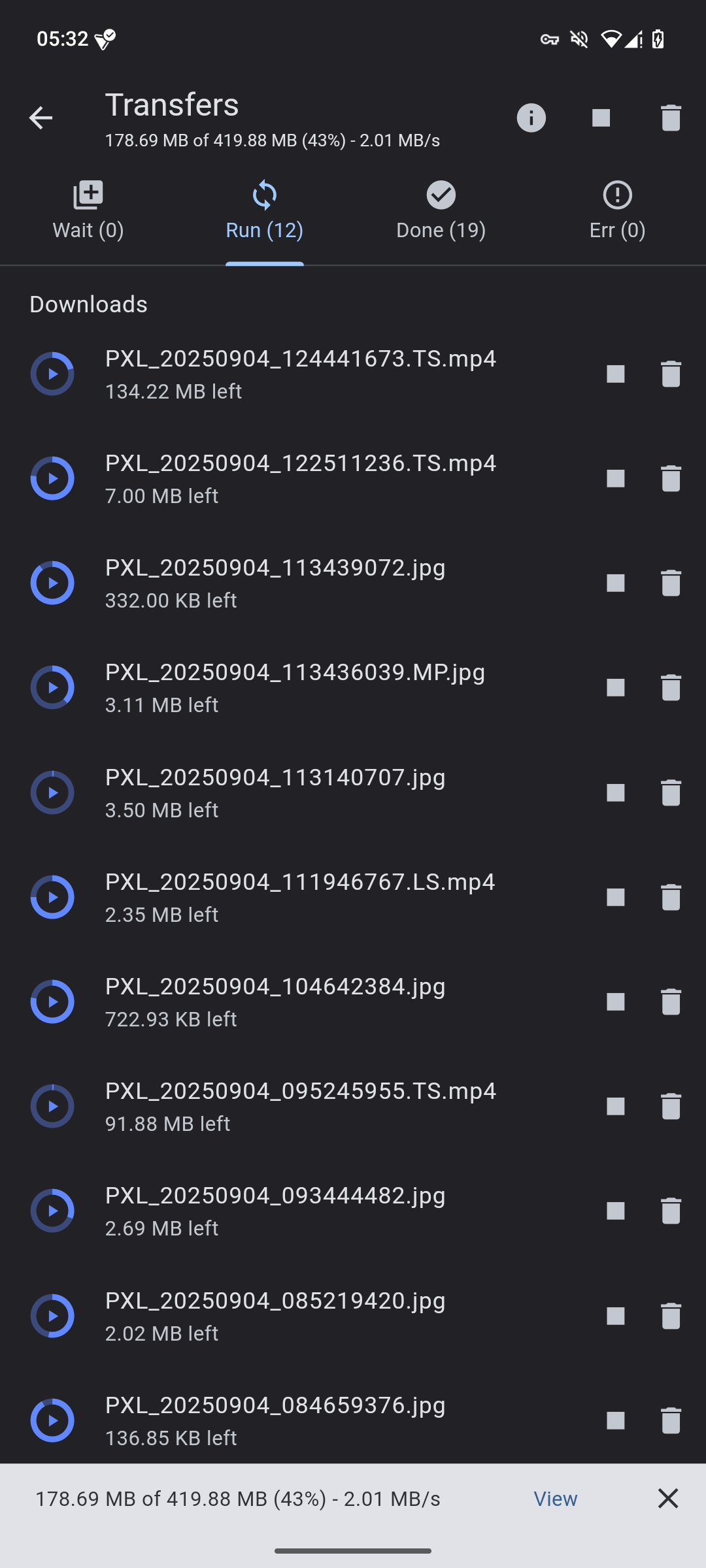Remove PXL_20250904_113436039.MP.jpg from transfers
The height and width of the screenshot is (1568, 706).
(x=671, y=688)
